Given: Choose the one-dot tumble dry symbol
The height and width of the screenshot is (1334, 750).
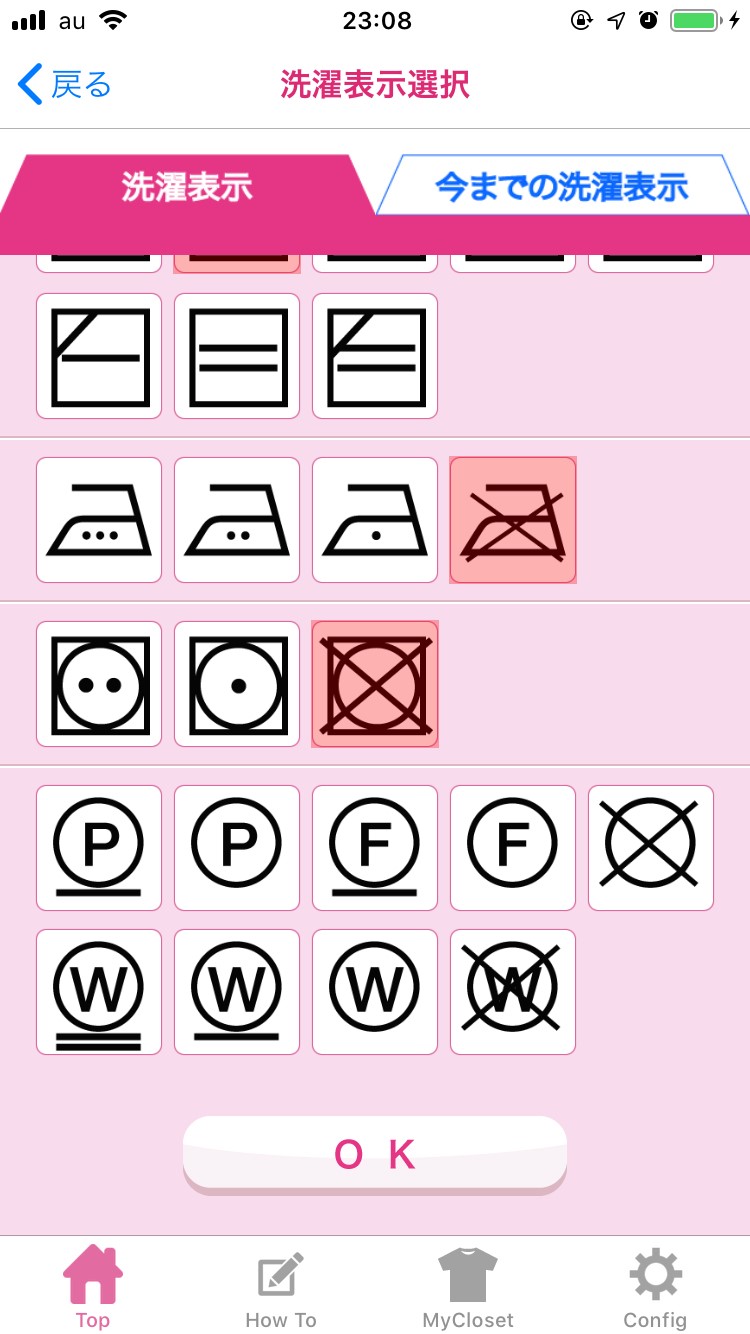Looking at the screenshot, I should click(237, 684).
